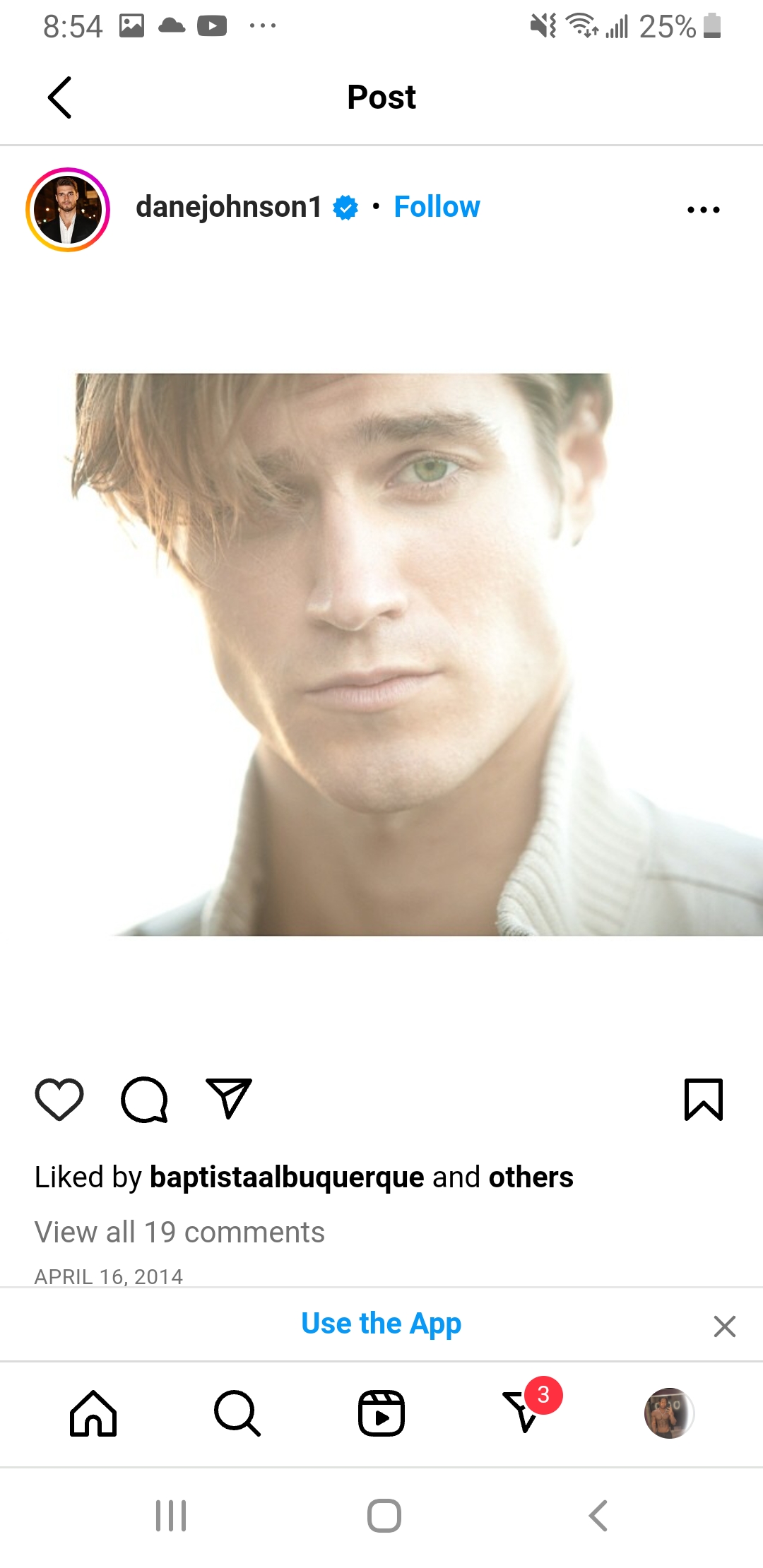Open the comment bubble icon
The image size is (763, 1568).
pyautogui.click(x=144, y=1100)
